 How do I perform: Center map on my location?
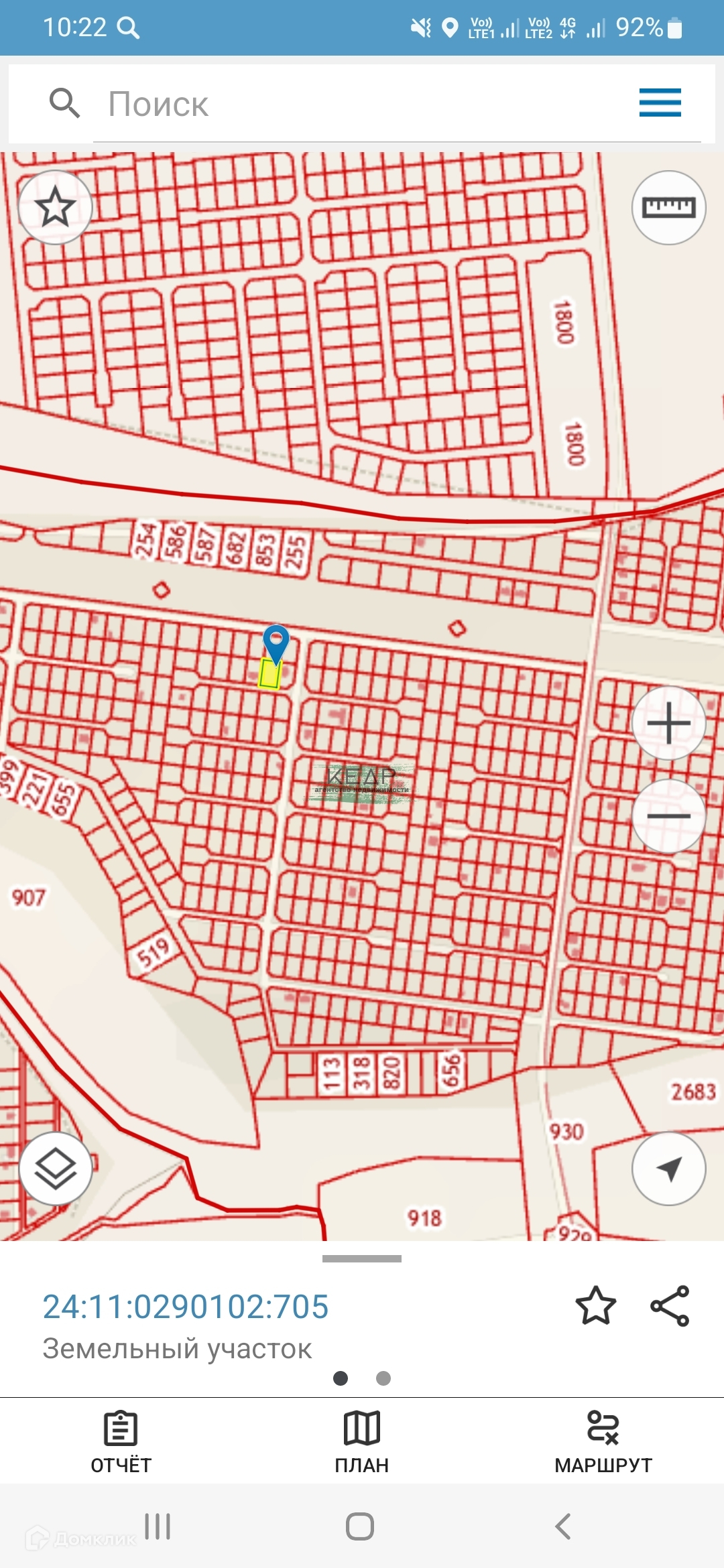pyautogui.click(x=668, y=1169)
